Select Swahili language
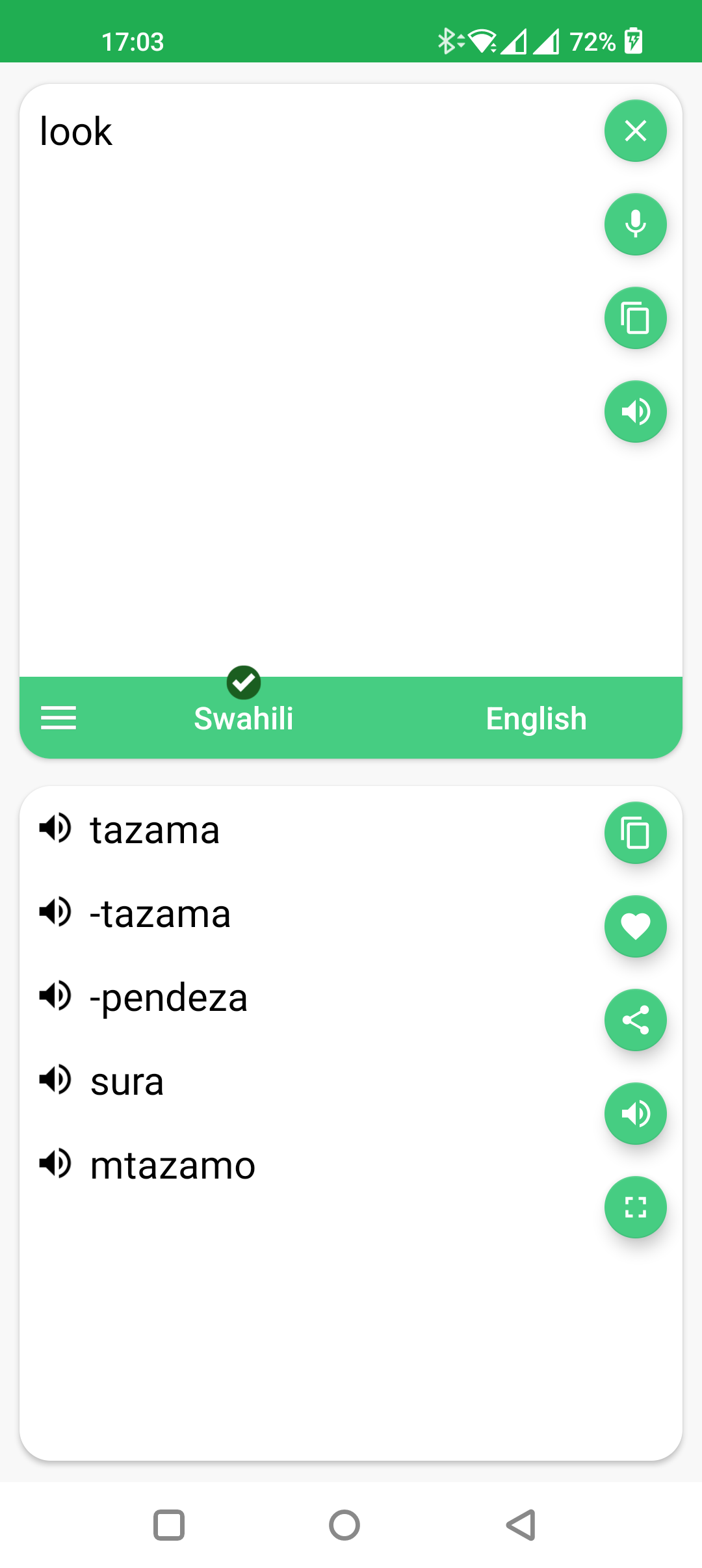The height and width of the screenshot is (1568, 702). (x=244, y=718)
